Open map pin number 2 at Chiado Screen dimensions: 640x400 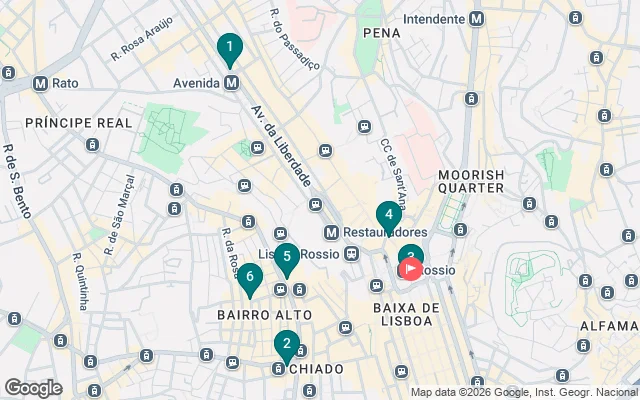[x=287, y=346]
